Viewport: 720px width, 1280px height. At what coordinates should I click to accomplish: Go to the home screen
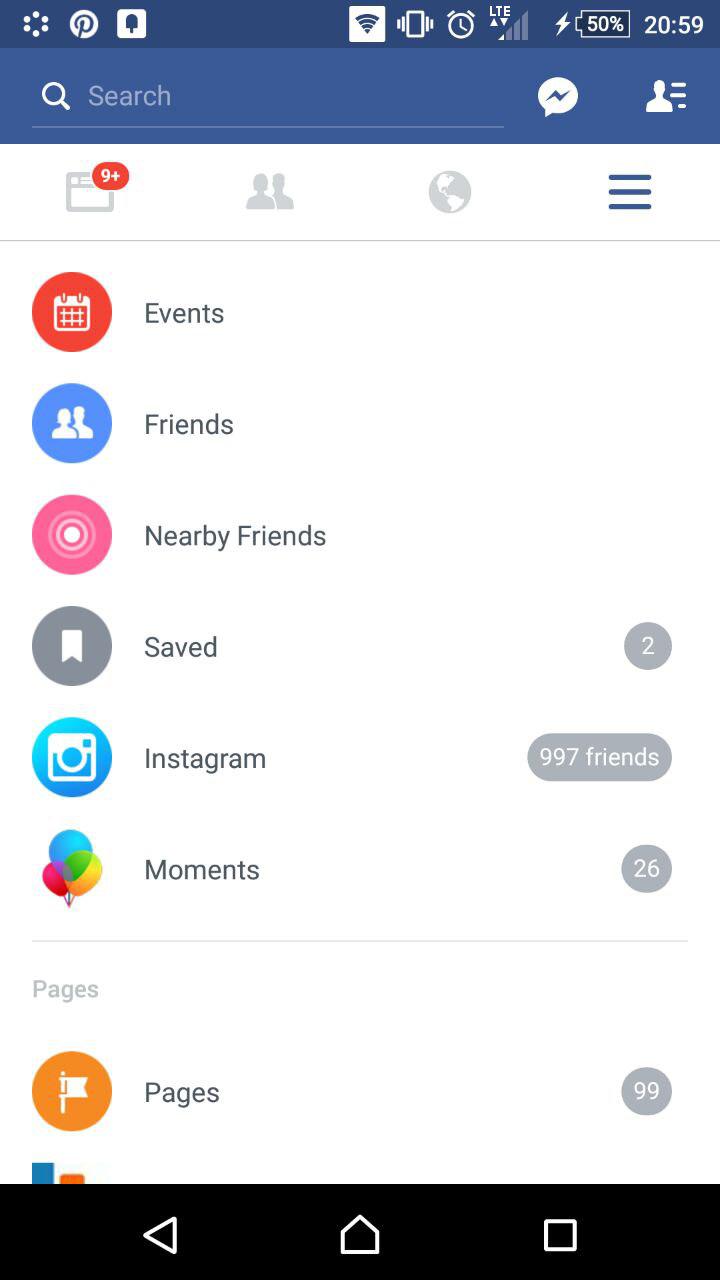pos(360,1235)
